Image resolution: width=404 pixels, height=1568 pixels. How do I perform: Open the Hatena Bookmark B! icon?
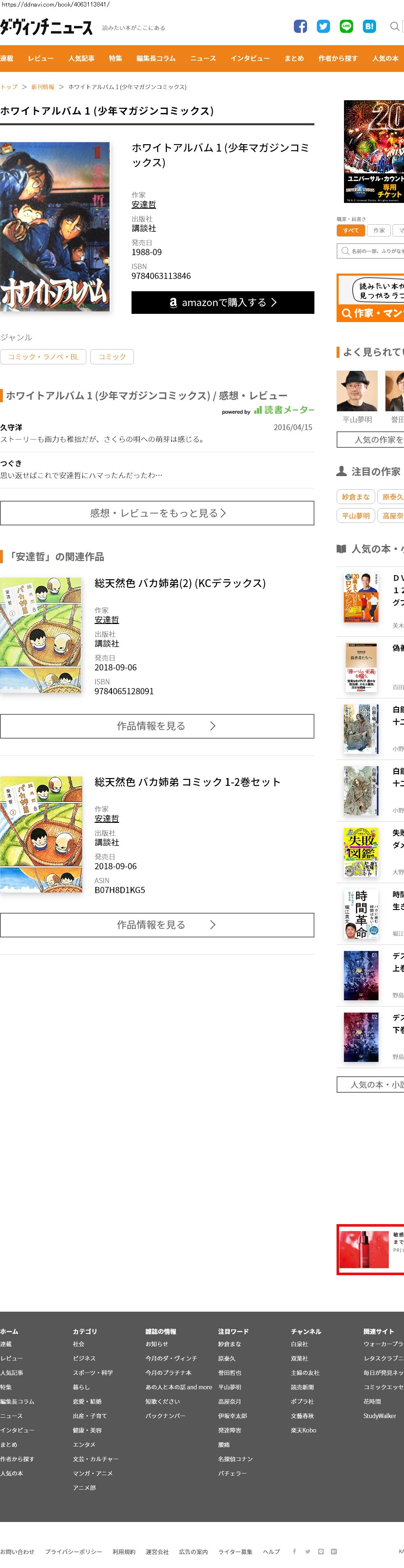[369, 26]
